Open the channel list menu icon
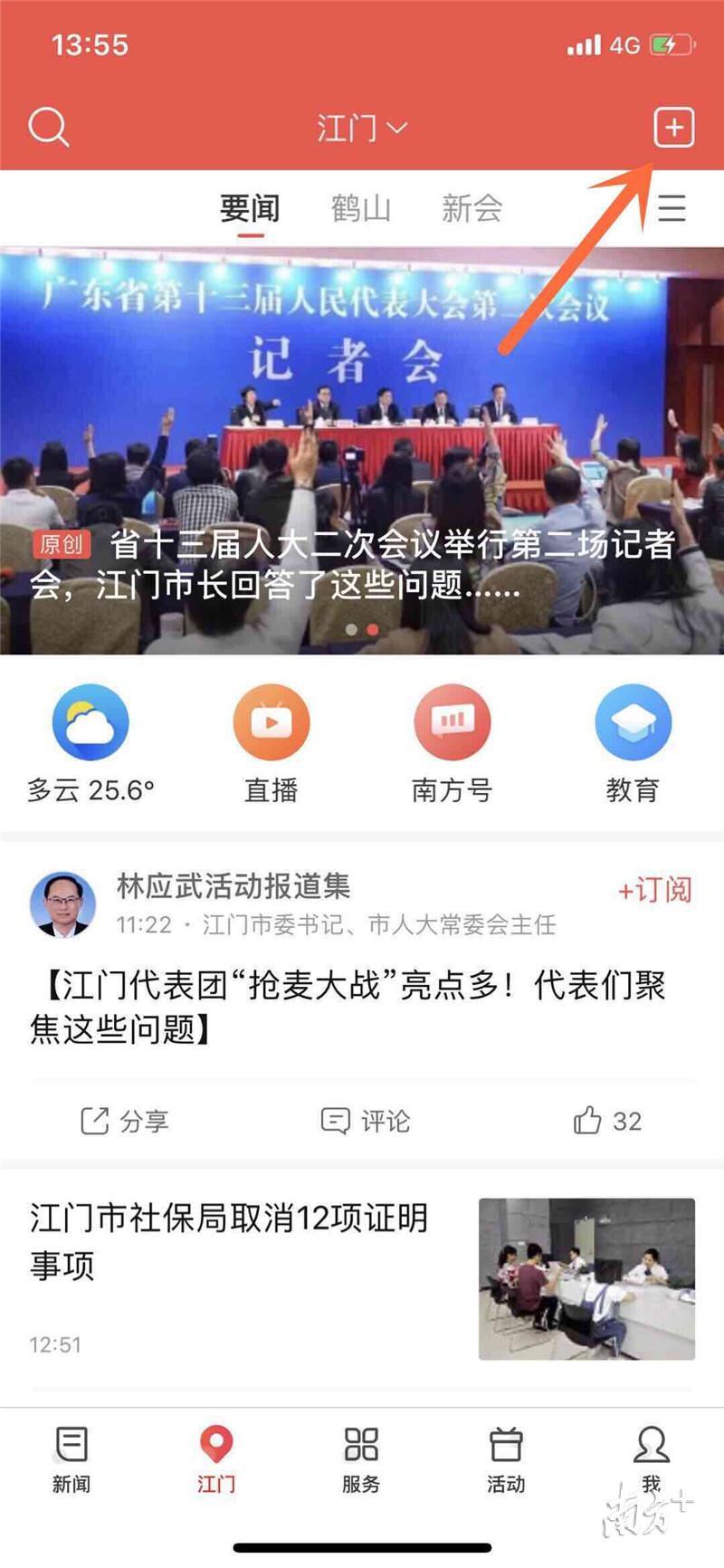This screenshot has width=724, height=1568. (x=672, y=209)
